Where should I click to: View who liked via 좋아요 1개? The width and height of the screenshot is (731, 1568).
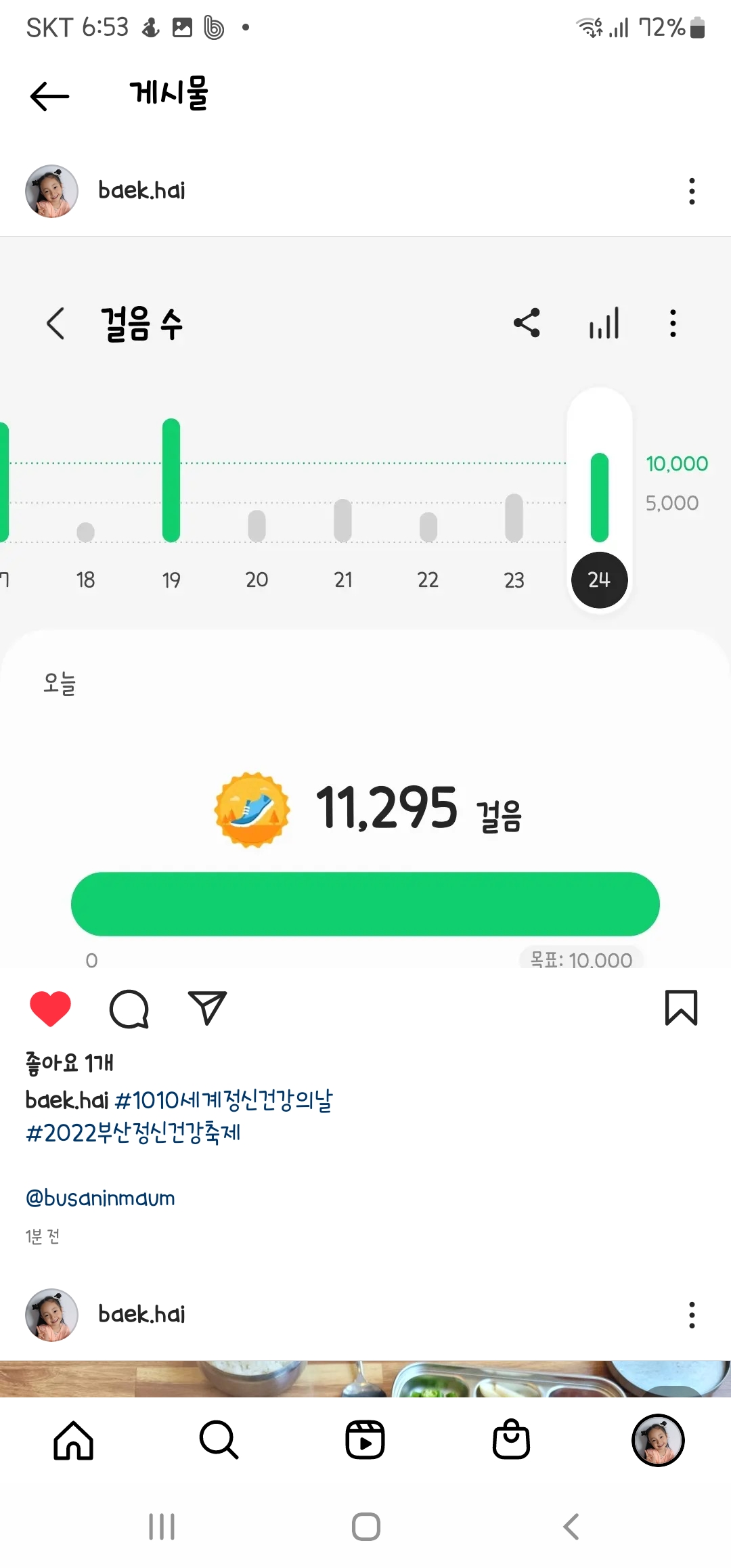(x=69, y=1063)
